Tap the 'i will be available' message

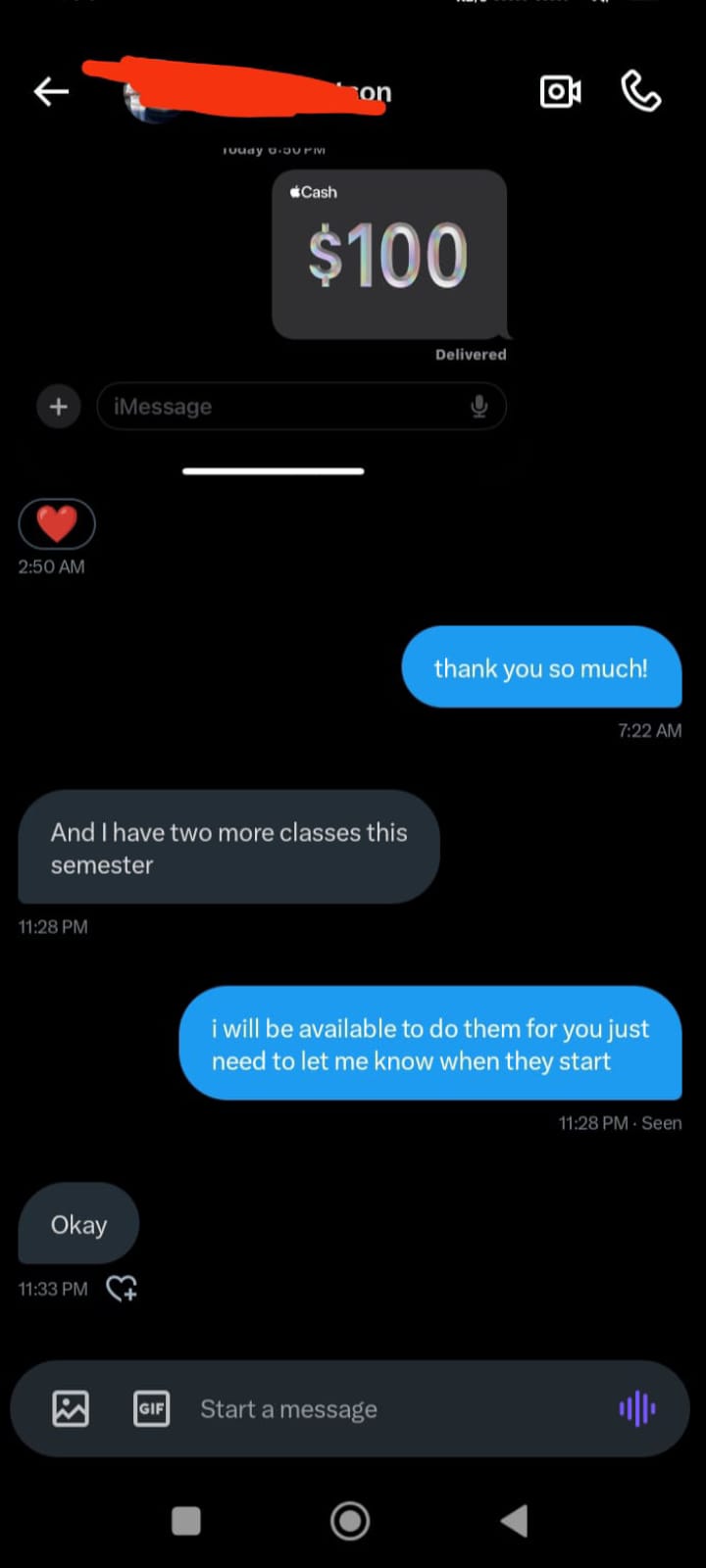429,1044
